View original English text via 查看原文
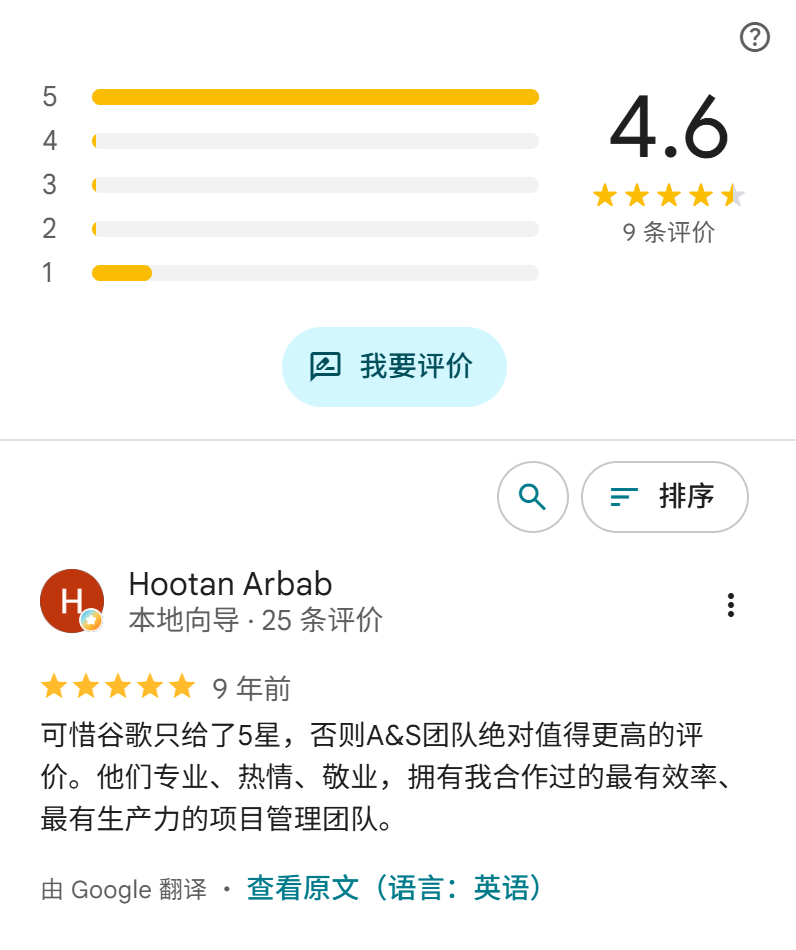 pyautogui.click(x=395, y=889)
